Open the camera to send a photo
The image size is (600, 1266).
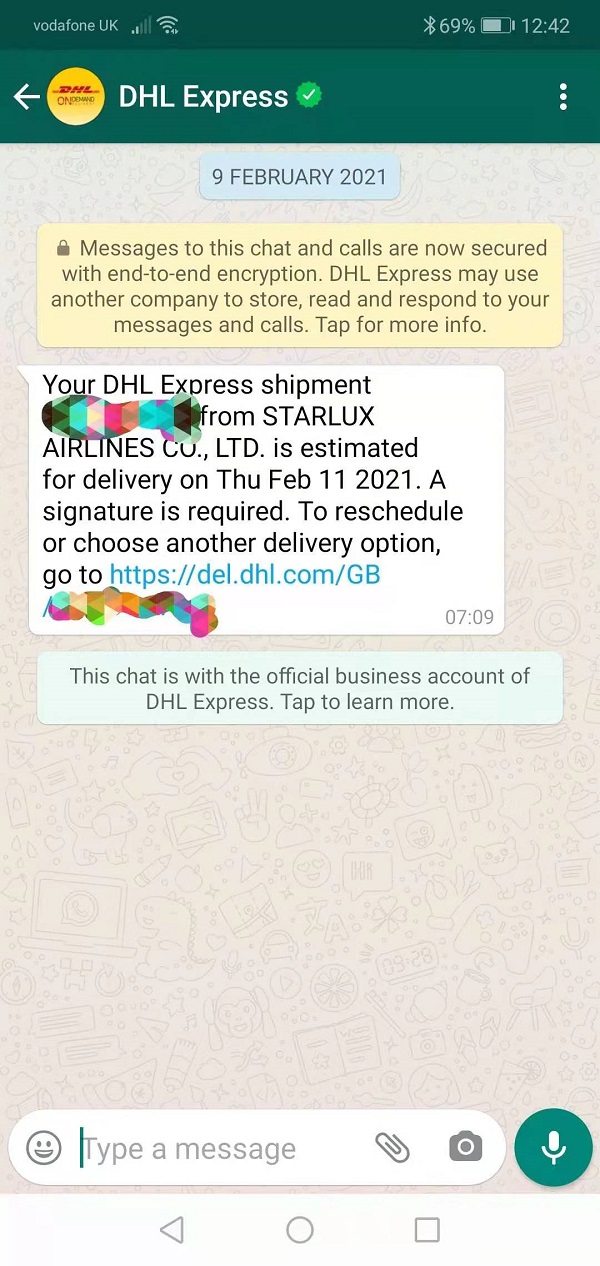pos(465,1148)
